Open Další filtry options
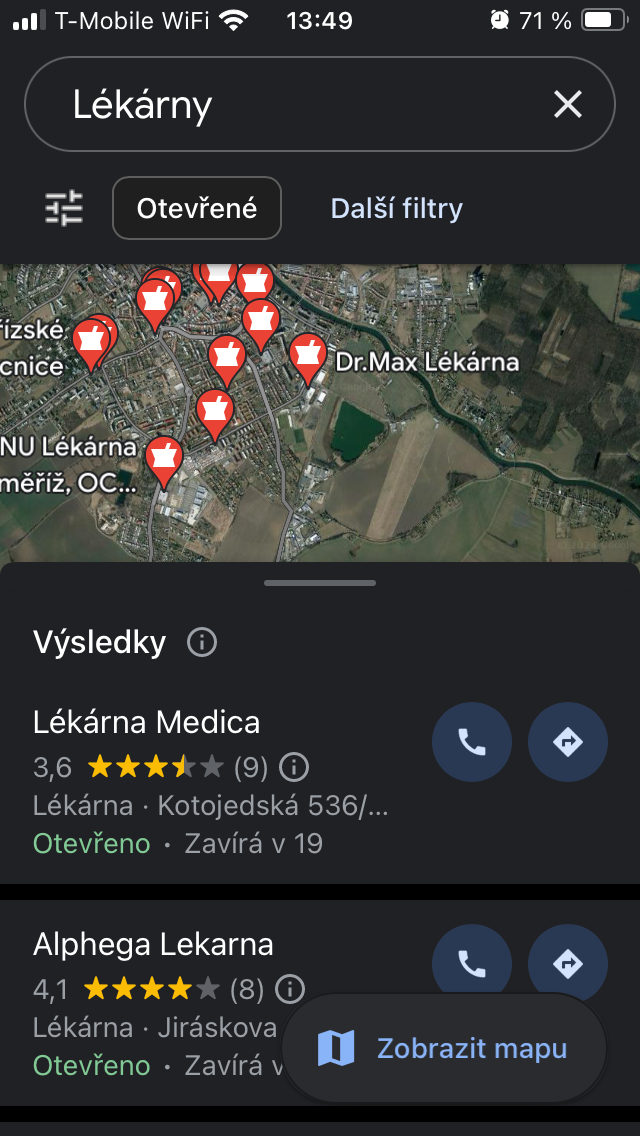Viewport: 640px width, 1136px height. click(397, 208)
